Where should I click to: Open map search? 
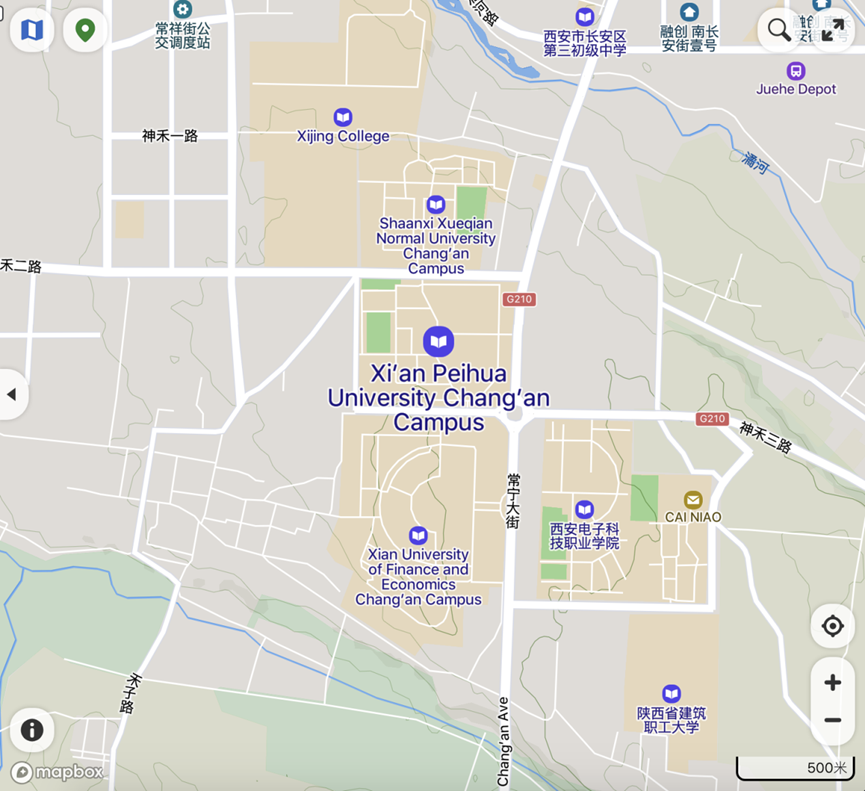coord(779,30)
